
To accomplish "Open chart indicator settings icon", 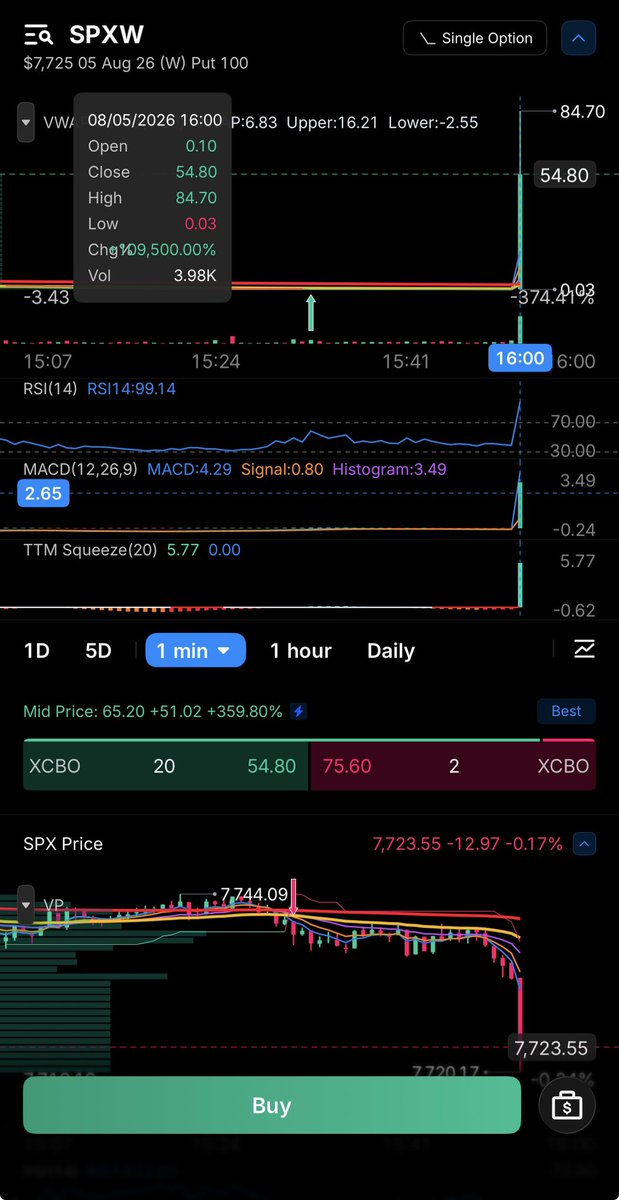I will [x=584, y=649].
